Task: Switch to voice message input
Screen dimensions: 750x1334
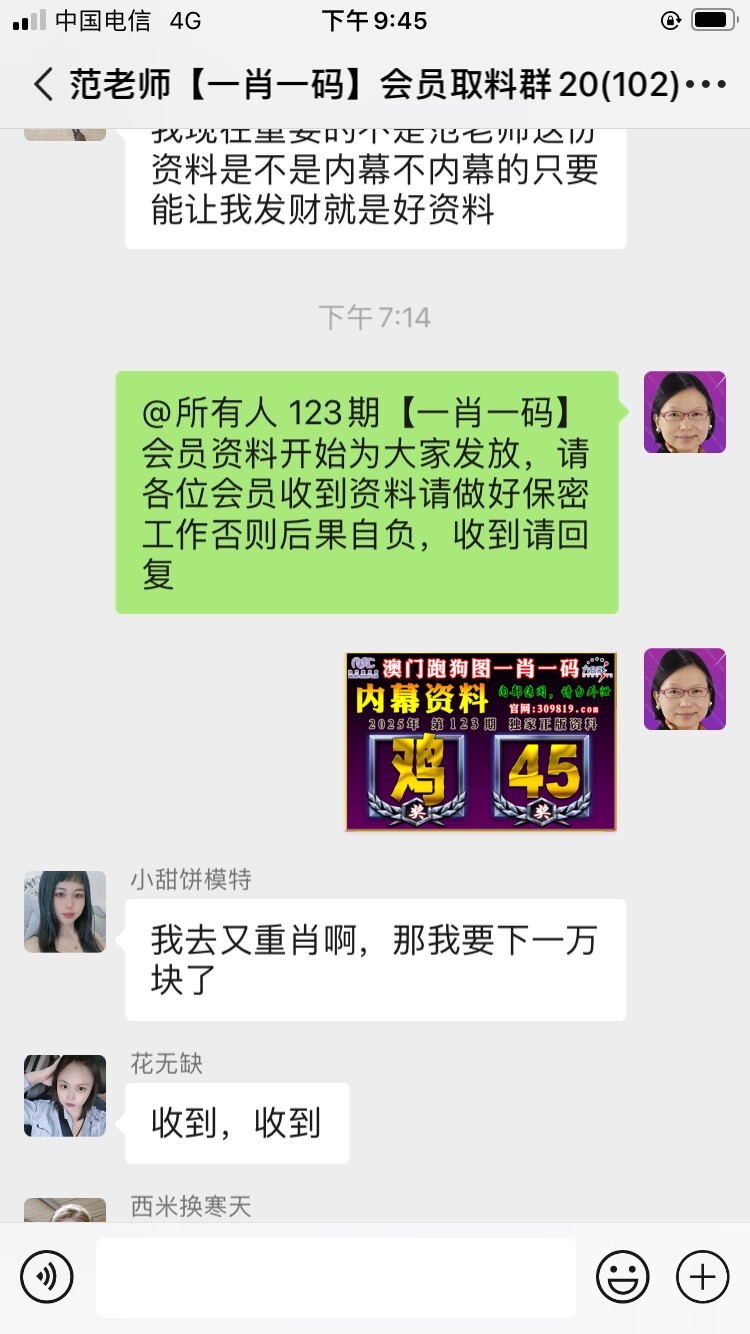Action: tap(47, 1277)
